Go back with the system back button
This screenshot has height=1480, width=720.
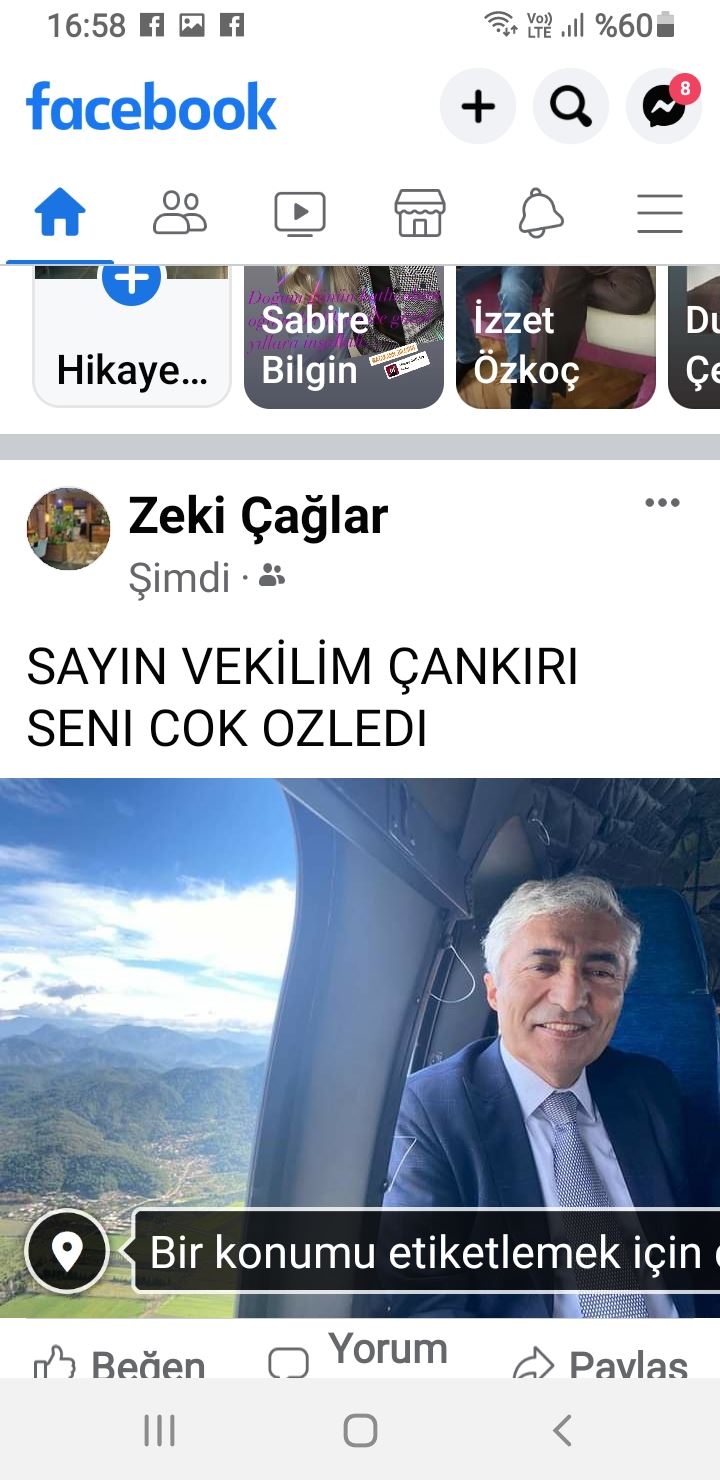pyautogui.click(x=563, y=1431)
